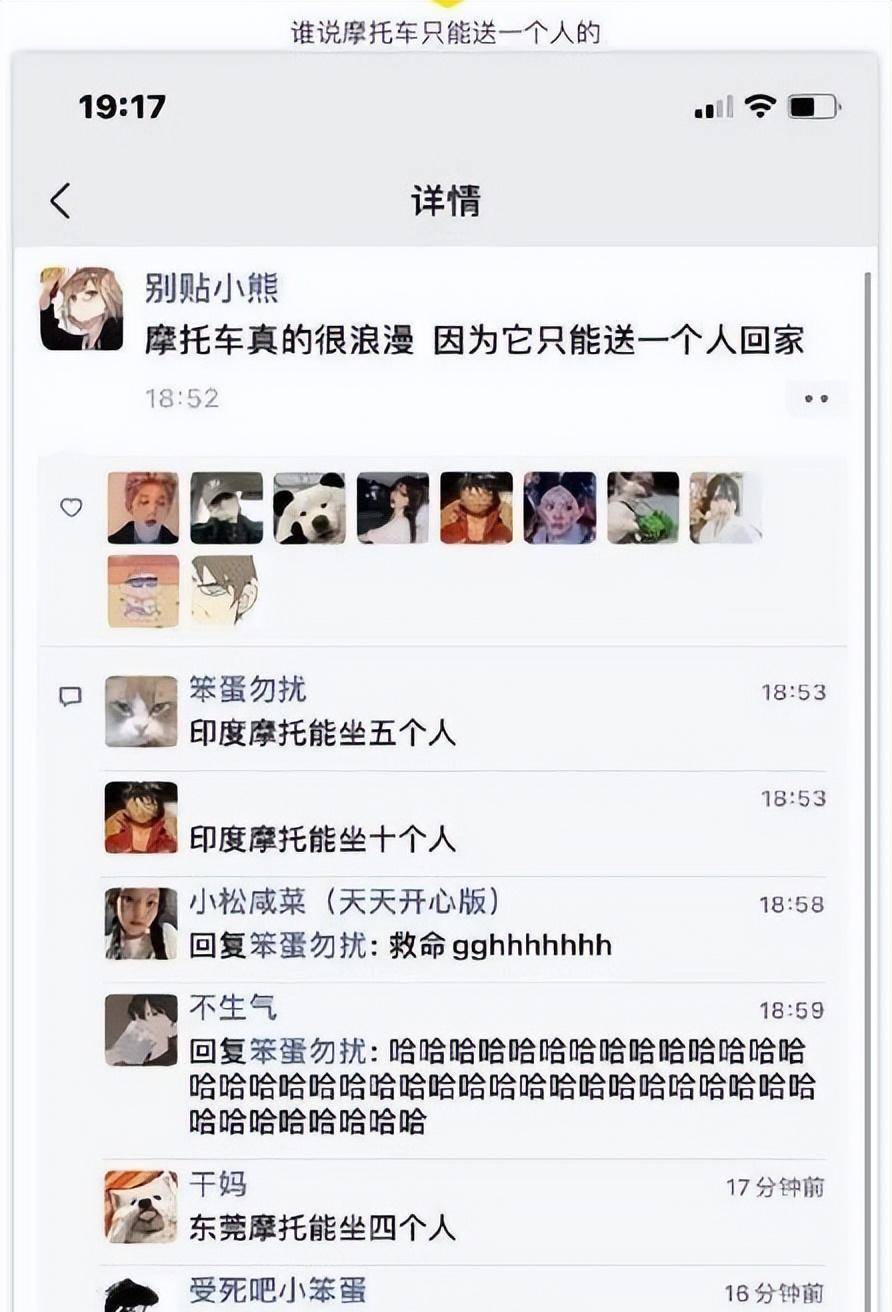Open 干妈's avatar

click(141, 1207)
